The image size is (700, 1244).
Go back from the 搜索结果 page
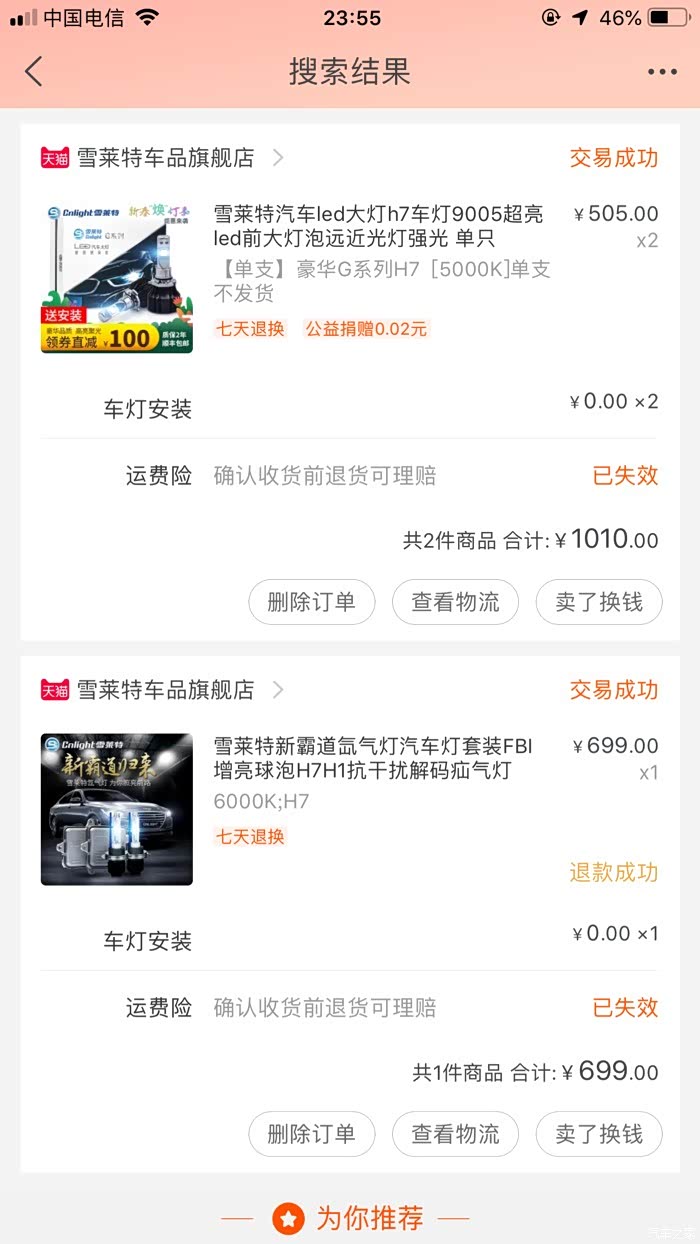click(34, 72)
